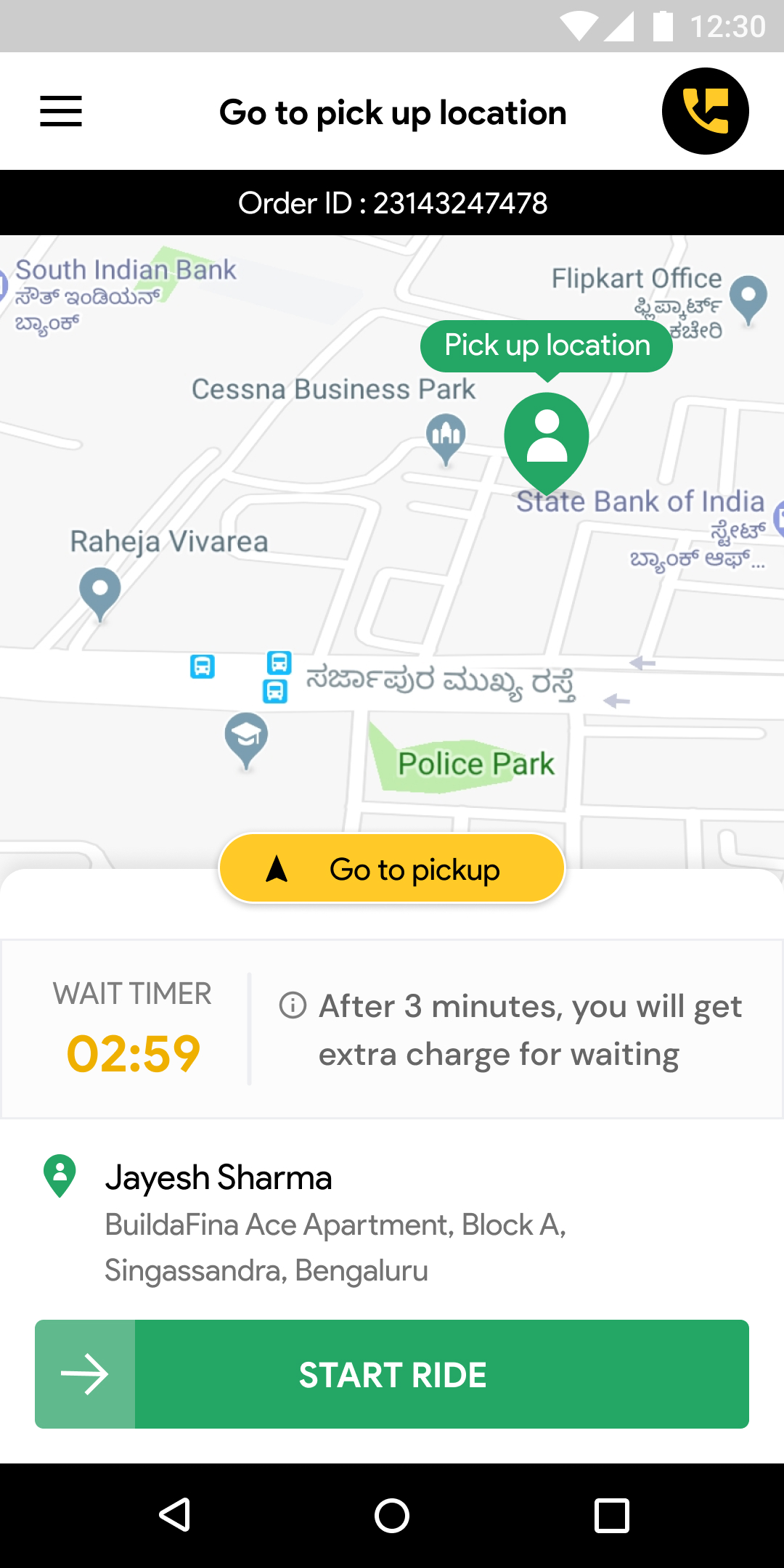
Task: Select the green pick up location marker
Action: pos(547,439)
